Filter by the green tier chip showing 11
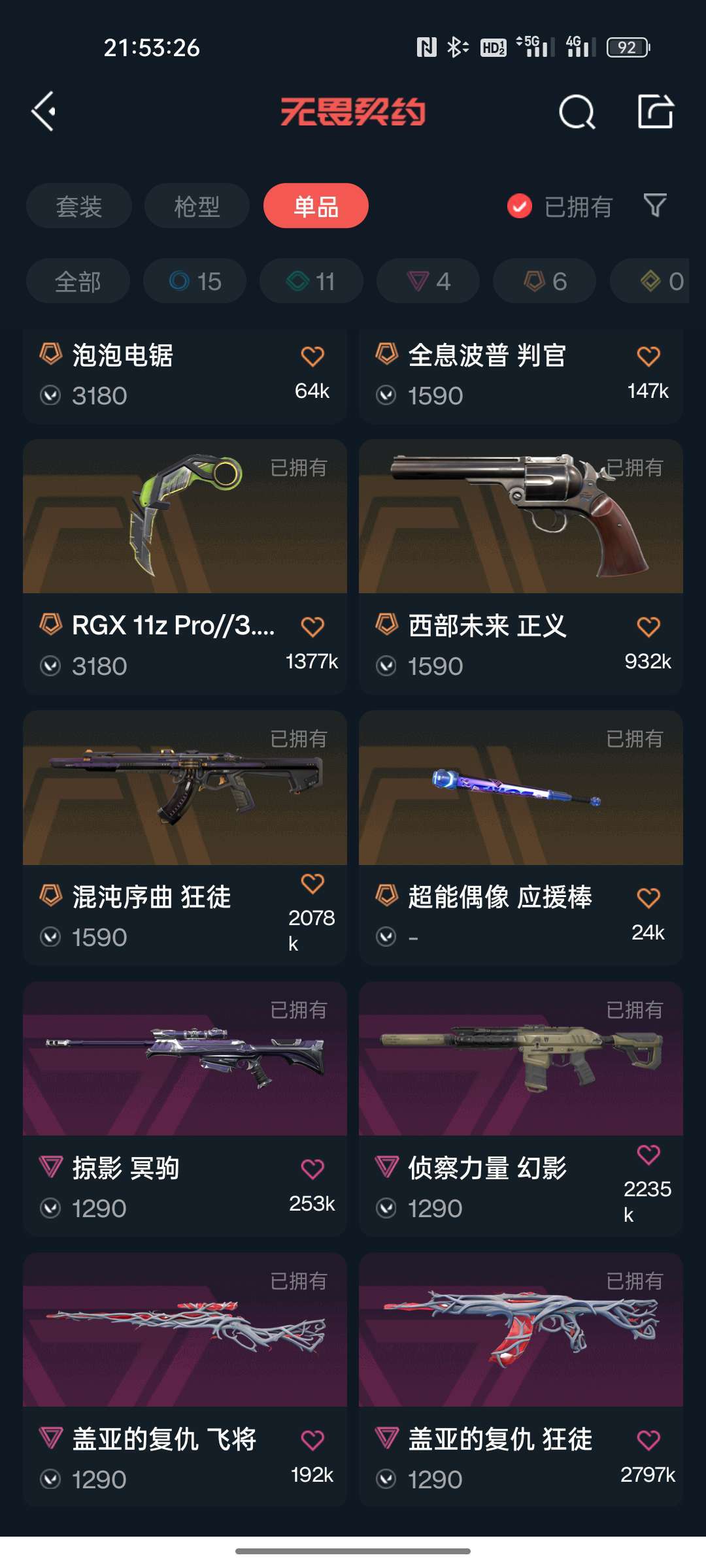The image size is (706, 1568). pos(311,282)
